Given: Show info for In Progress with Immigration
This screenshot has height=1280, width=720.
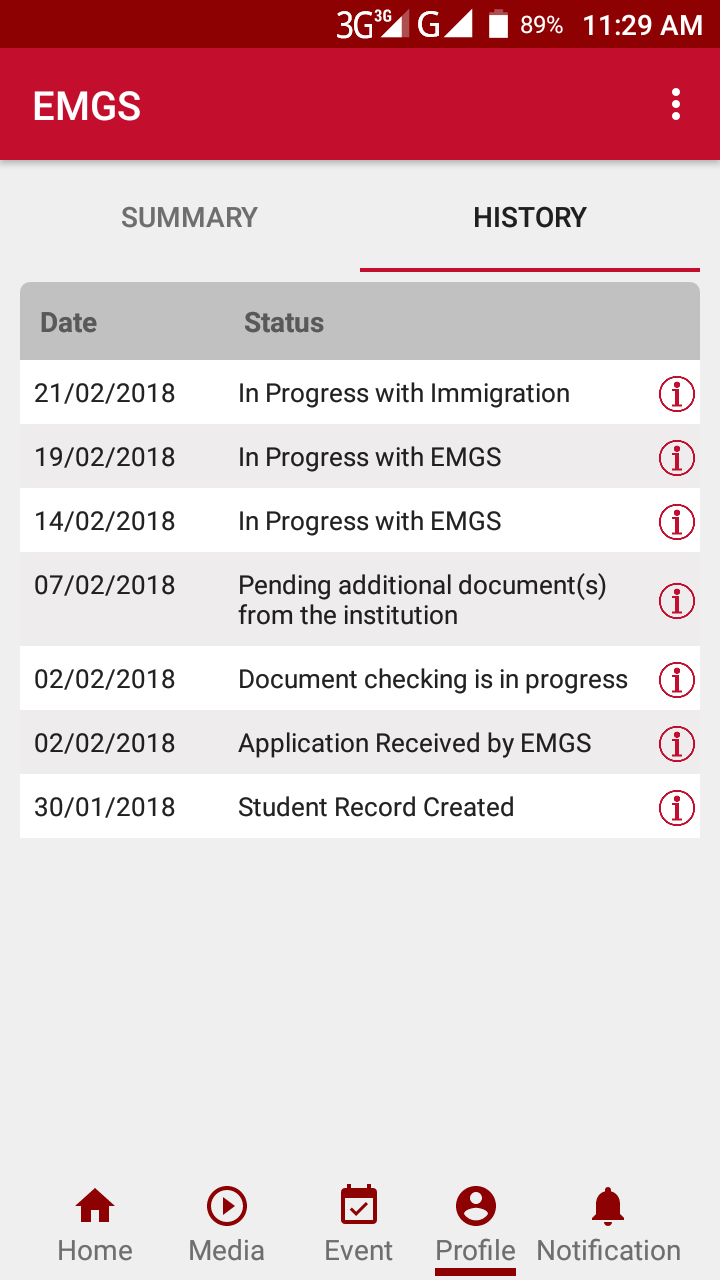Looking at the screenshot, I should pos(677,394).
